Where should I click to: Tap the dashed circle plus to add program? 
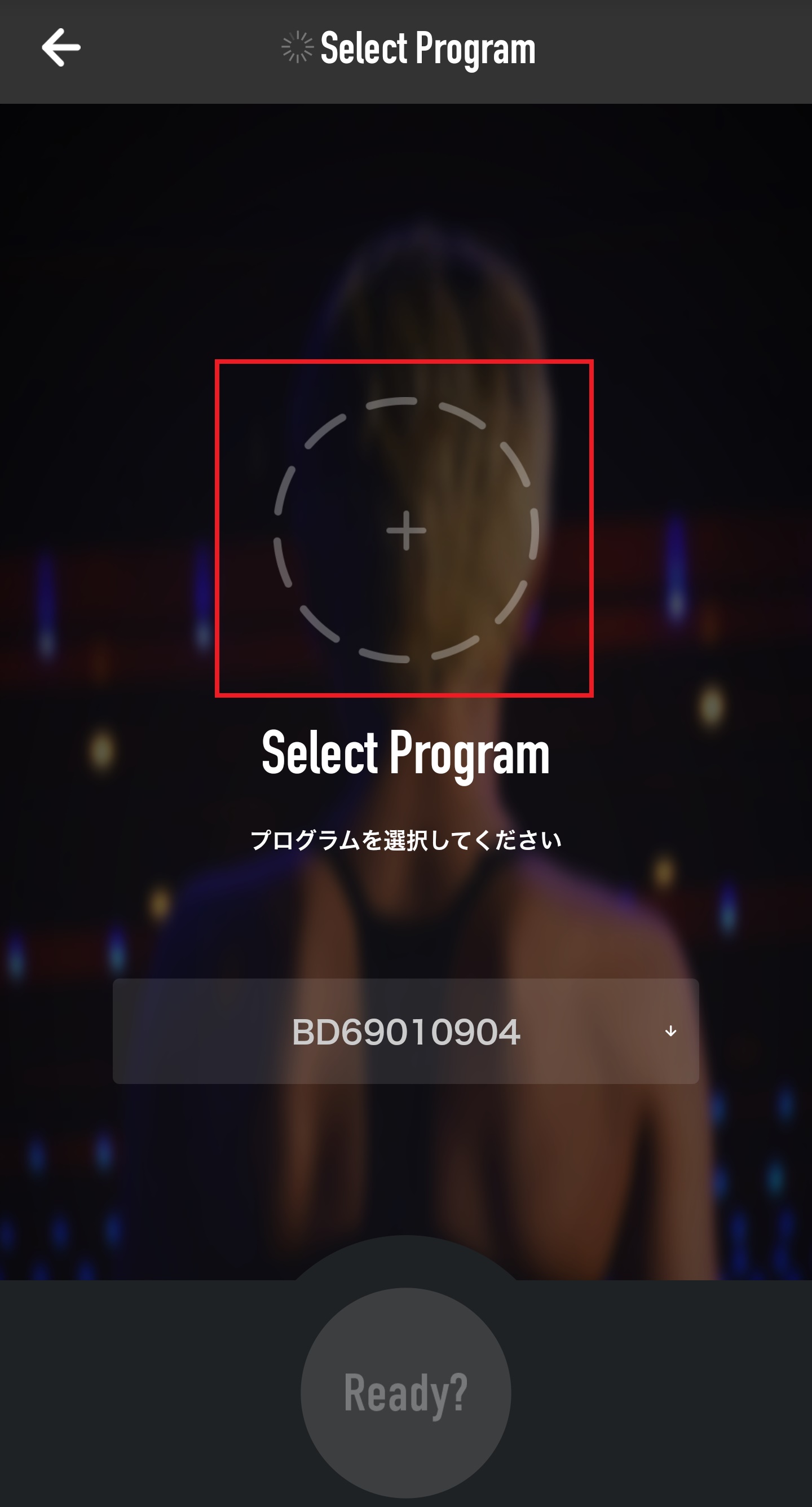406,530
